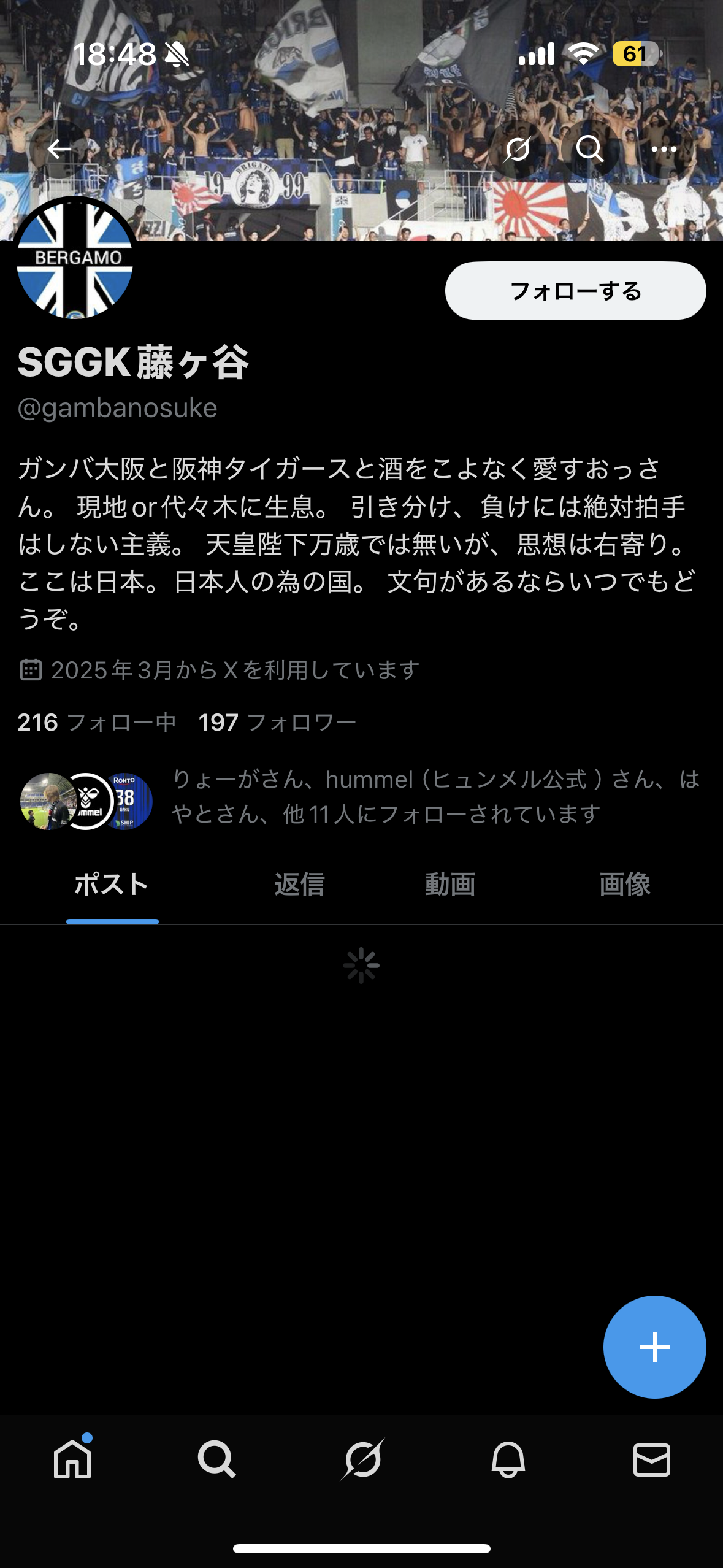This screenshot has width=723, height=1568.
Task: Go back using the arrow icon
Action: point(59,149)
